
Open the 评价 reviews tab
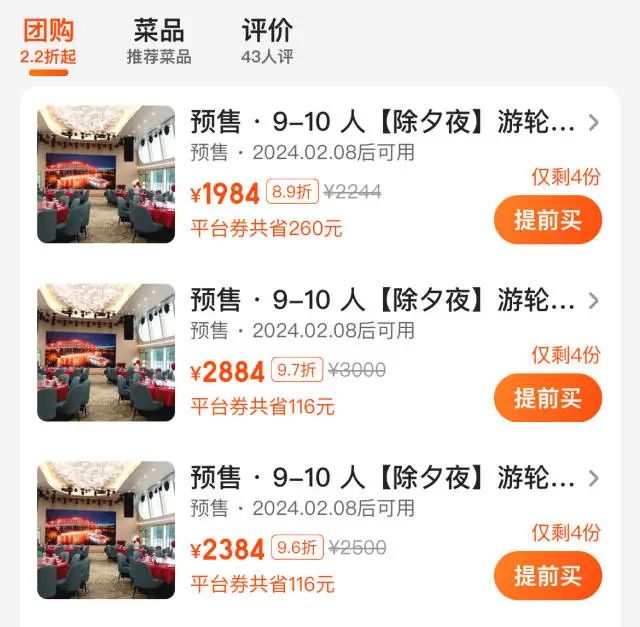pyautogui.click(x=267, y=41)
